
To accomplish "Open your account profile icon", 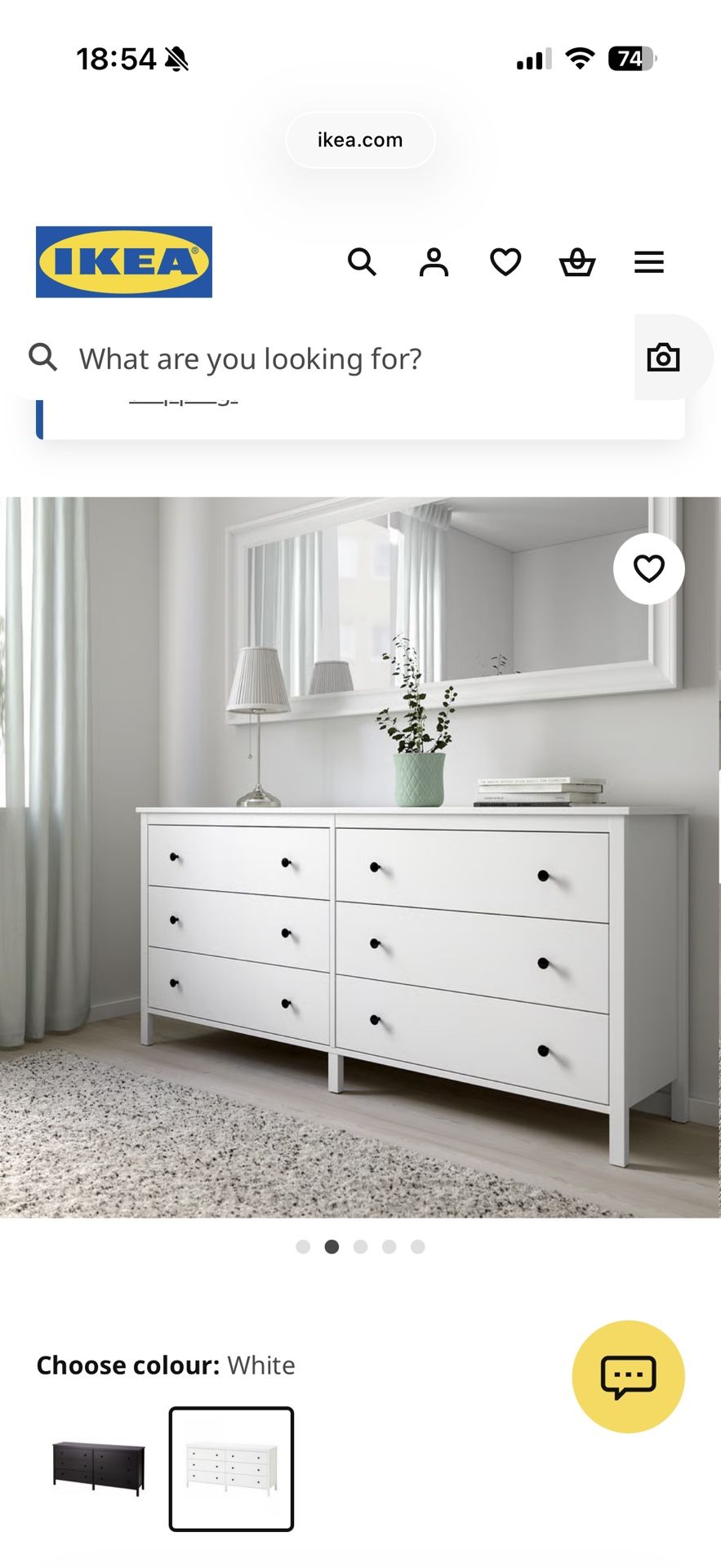I will click(434, 262).
